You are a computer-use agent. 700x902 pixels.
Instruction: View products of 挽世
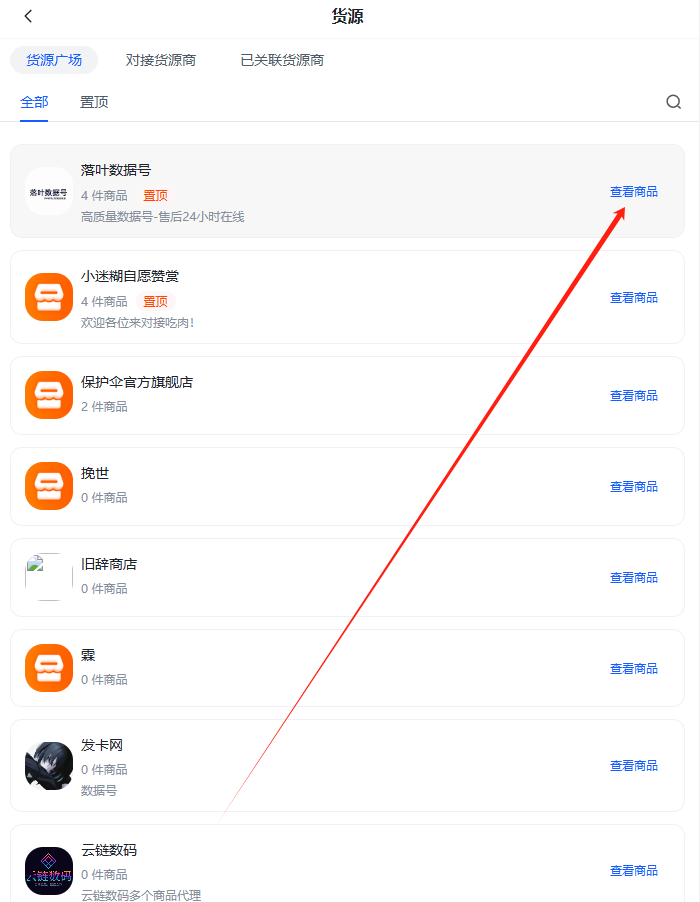(634, 487)
